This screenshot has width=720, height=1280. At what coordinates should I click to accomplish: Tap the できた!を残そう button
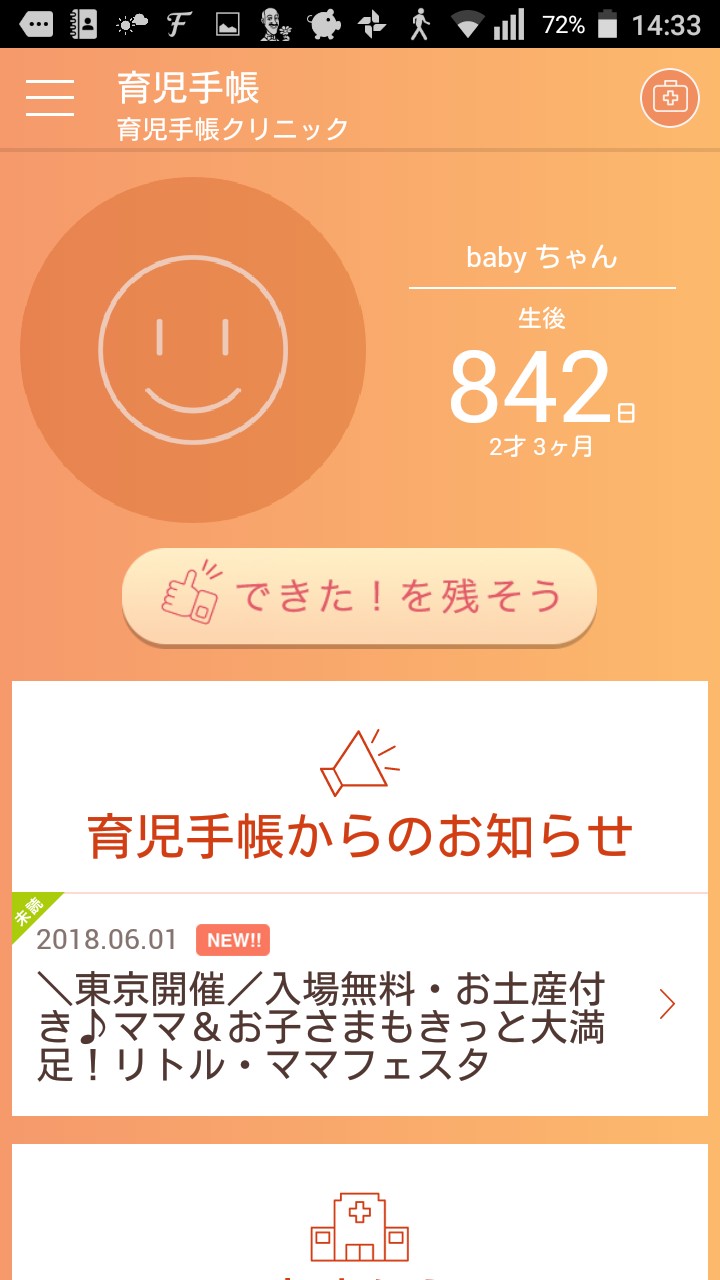tap(360, 597)
